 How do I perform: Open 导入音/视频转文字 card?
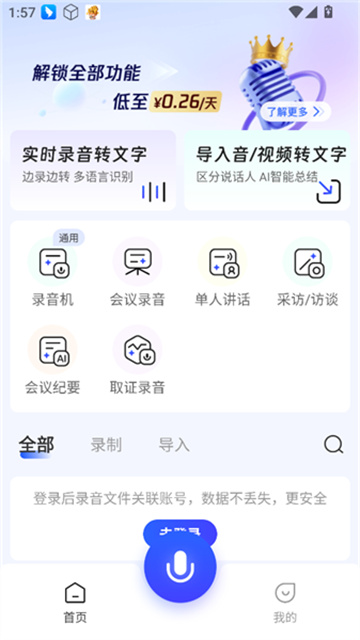267,170
